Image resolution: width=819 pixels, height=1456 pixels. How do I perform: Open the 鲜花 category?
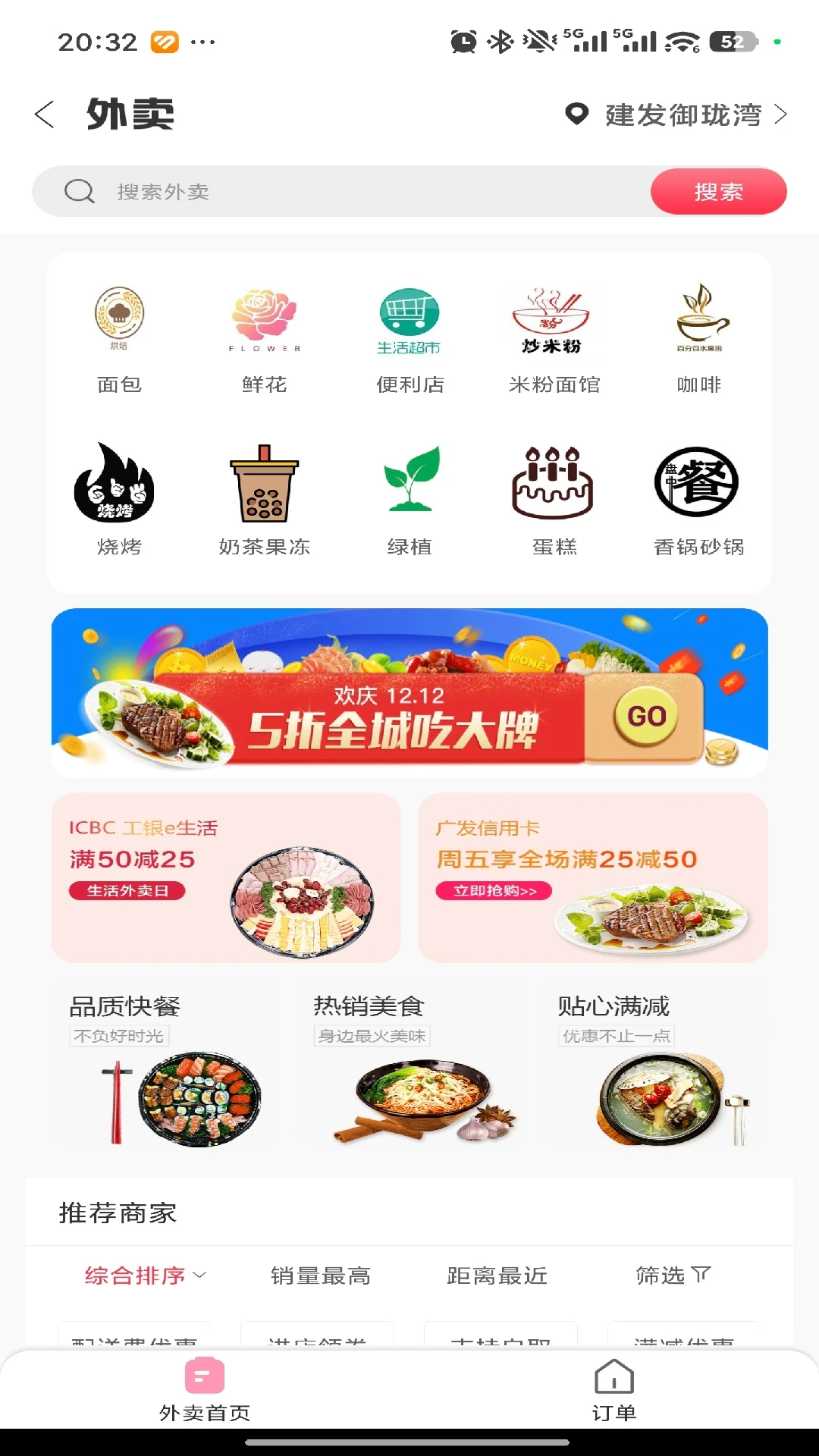[265, 340]
